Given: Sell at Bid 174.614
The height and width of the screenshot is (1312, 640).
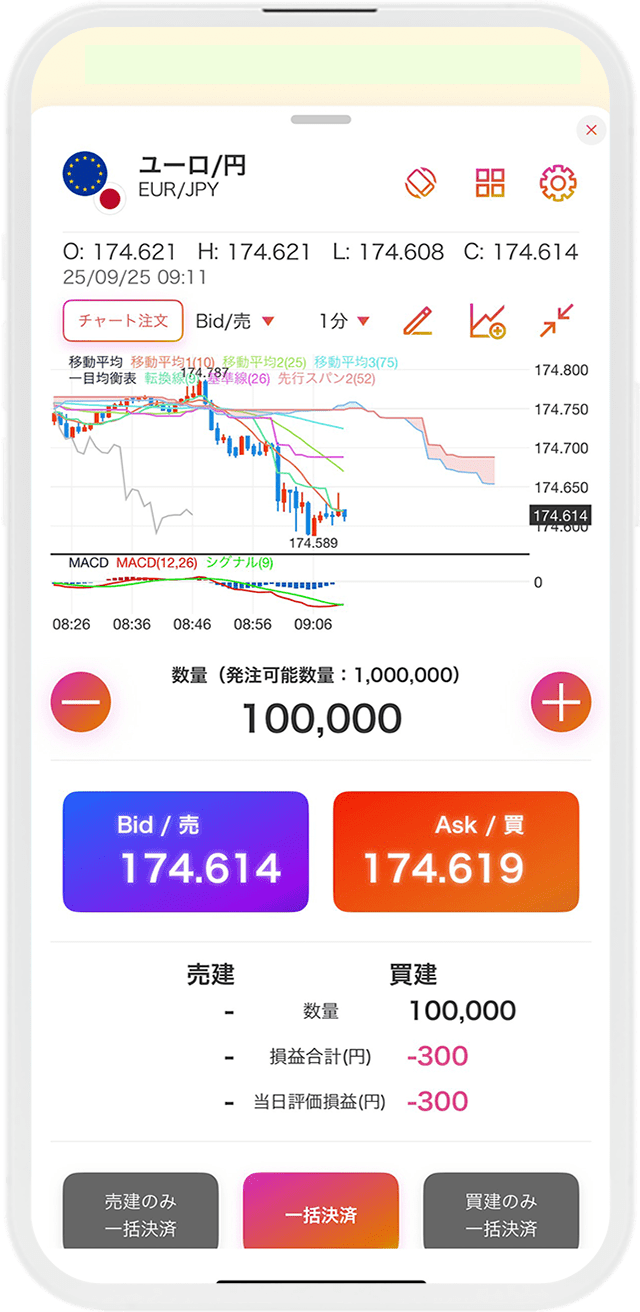Looking at the screenshot, I should click(186, 852).
